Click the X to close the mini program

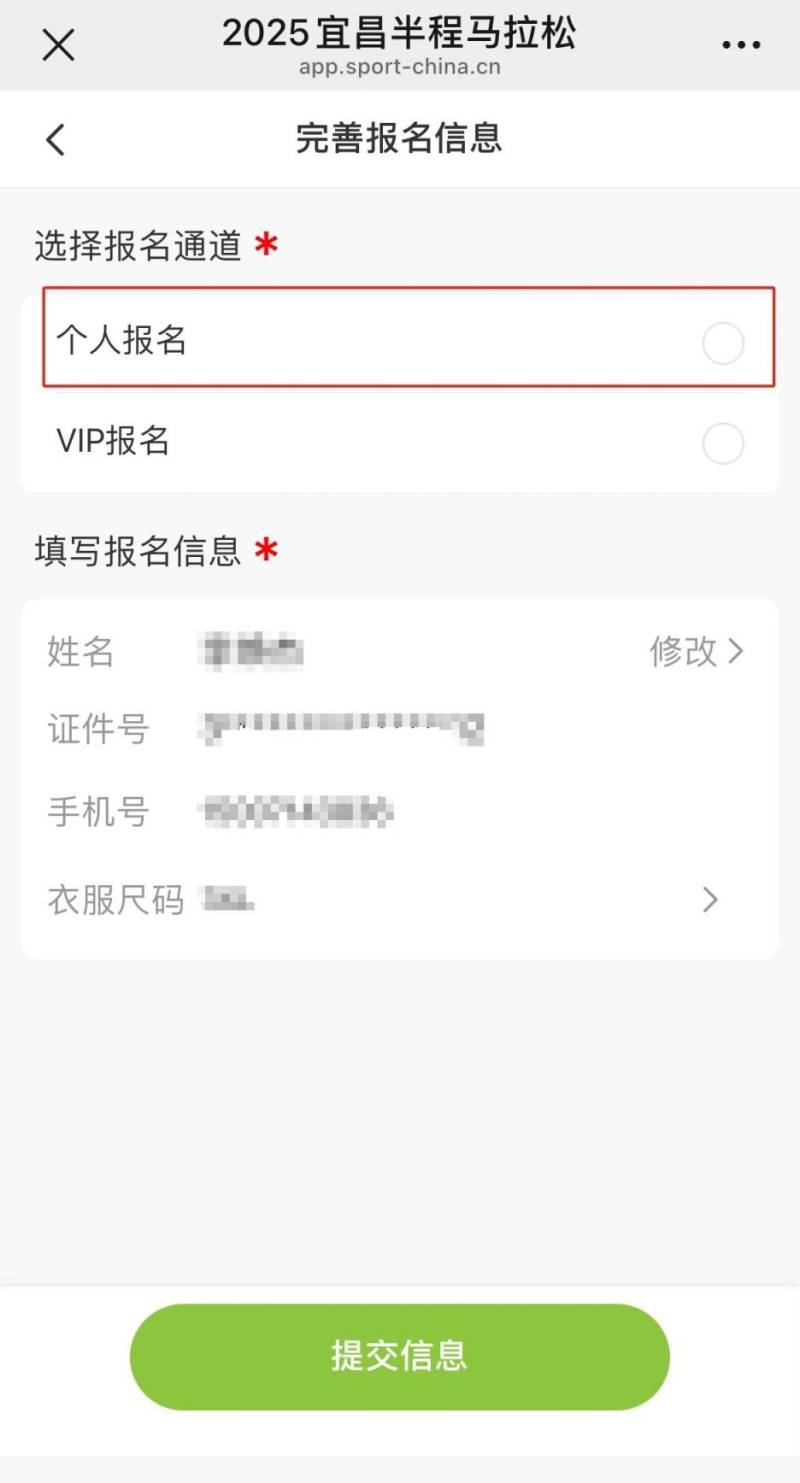(x=57, y=44)
